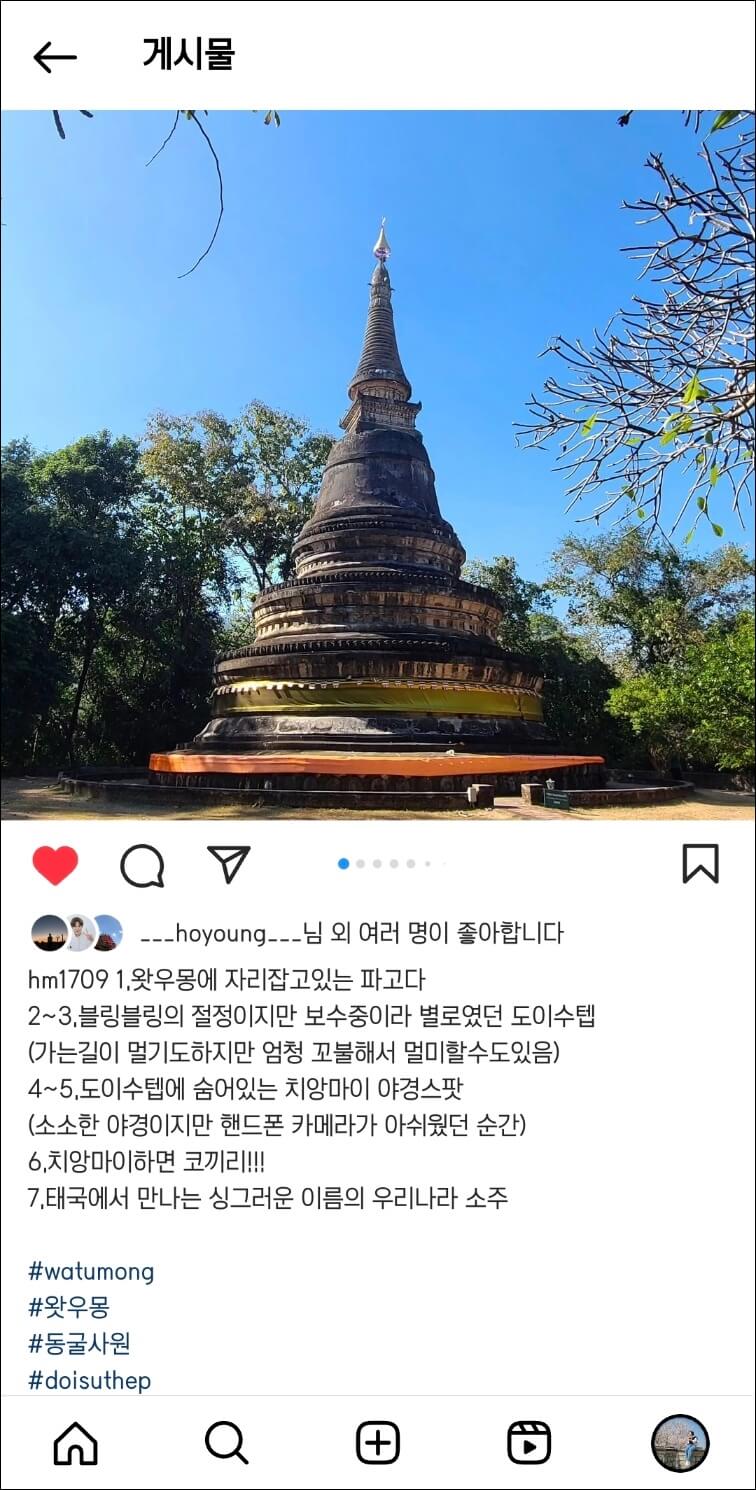Open the Home feed with the house icon
The width and height of the screenshot is (756, 1490).
pyautogui.click(x=75, y=1441)
